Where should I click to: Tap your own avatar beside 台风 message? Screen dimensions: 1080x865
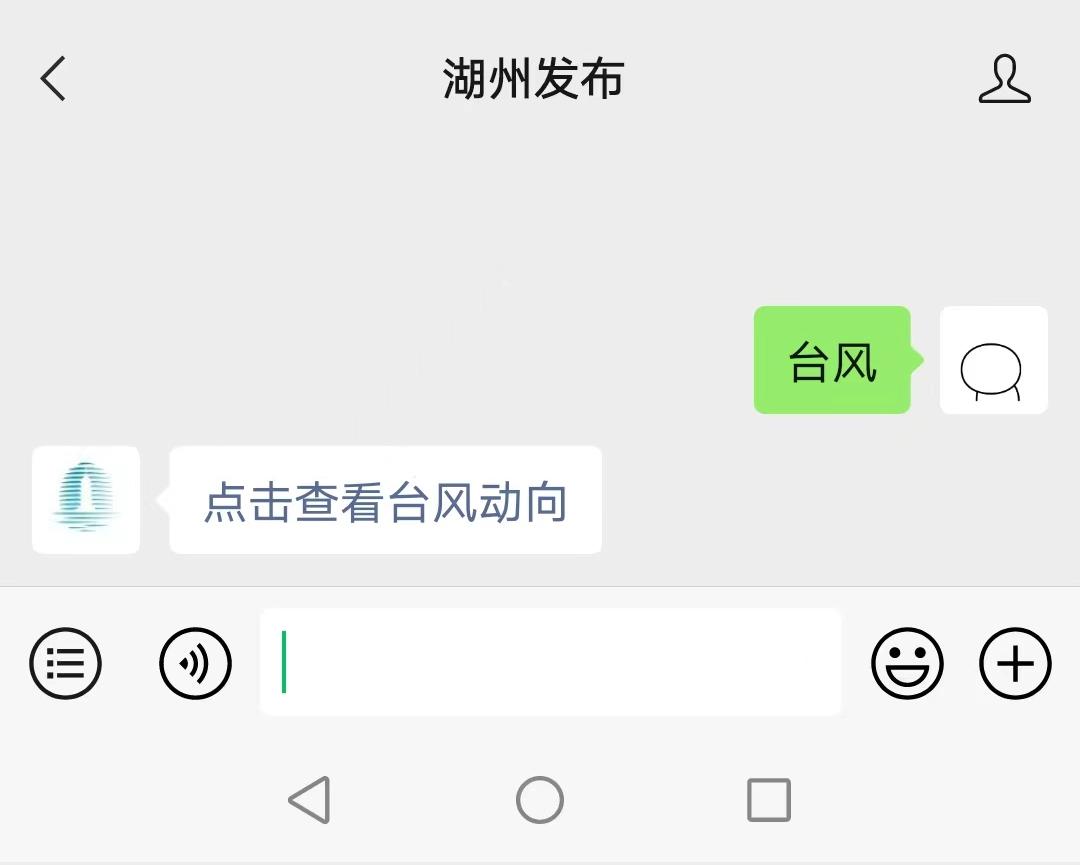[x=993, y=360]
